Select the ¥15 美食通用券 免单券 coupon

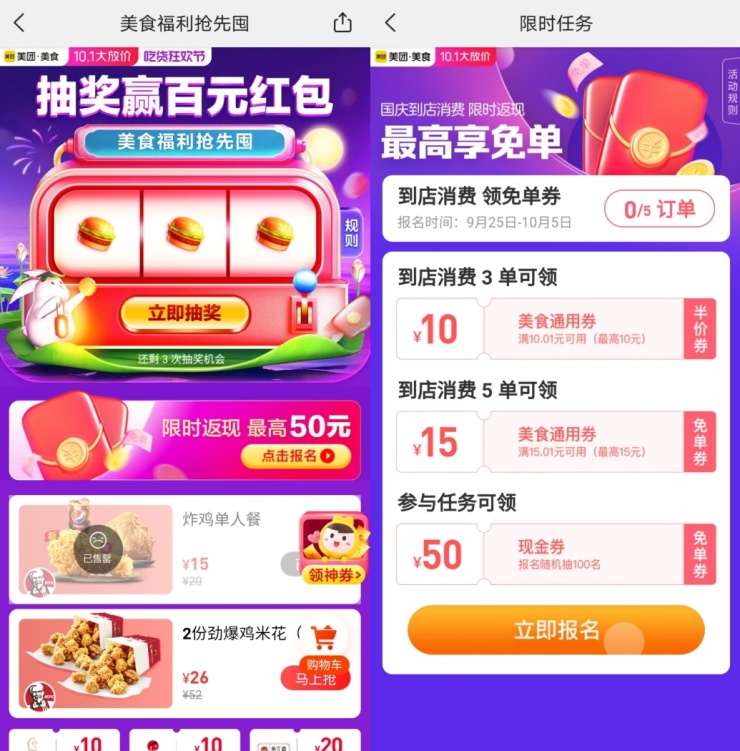tap(555, 441)
